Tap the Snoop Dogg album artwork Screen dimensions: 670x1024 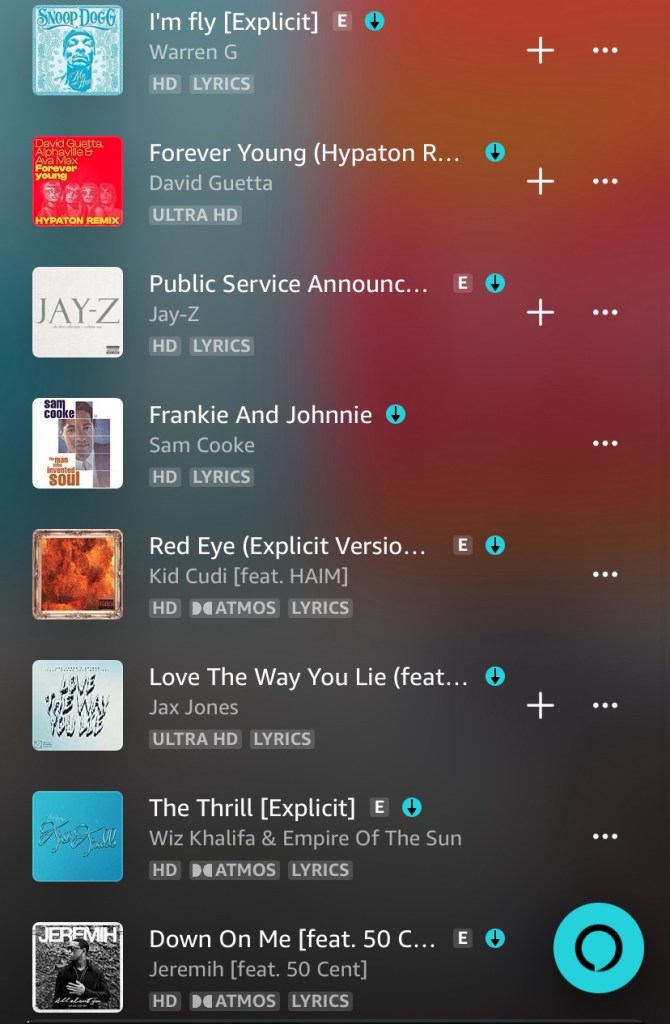coord(78,50)
